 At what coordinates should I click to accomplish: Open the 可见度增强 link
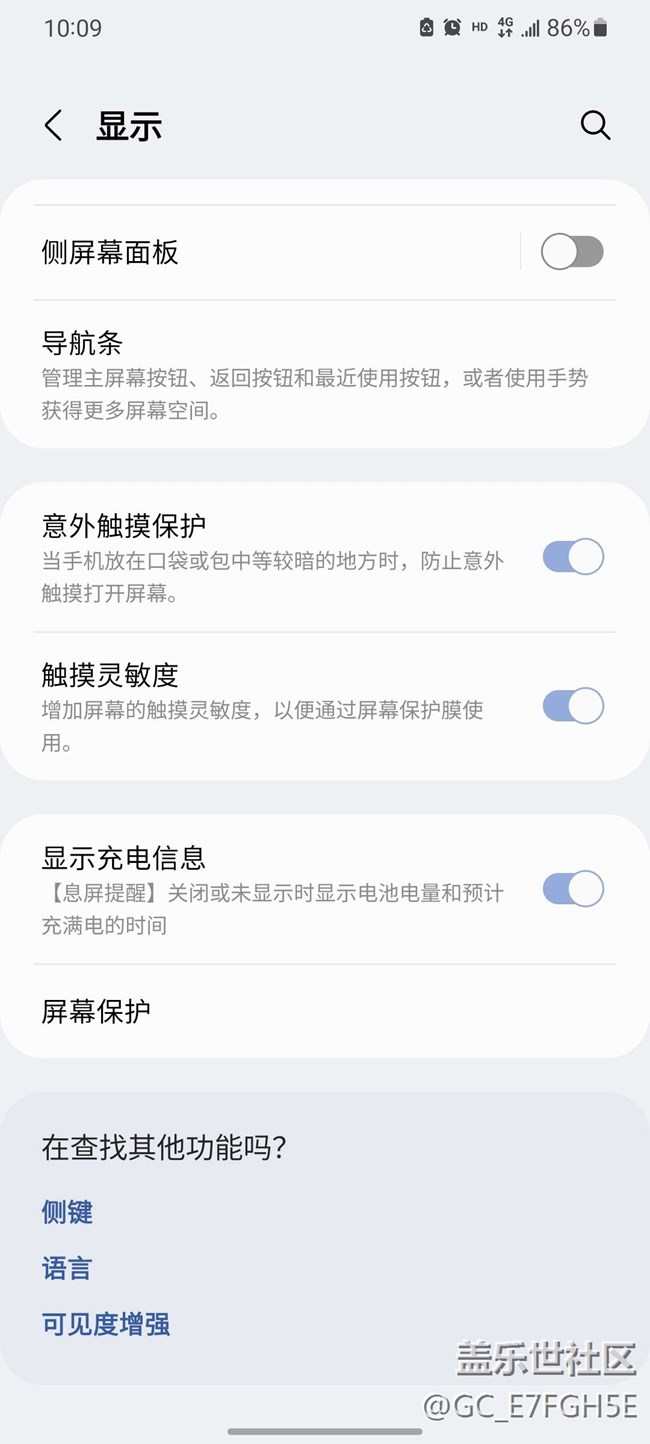point(106,1324)
